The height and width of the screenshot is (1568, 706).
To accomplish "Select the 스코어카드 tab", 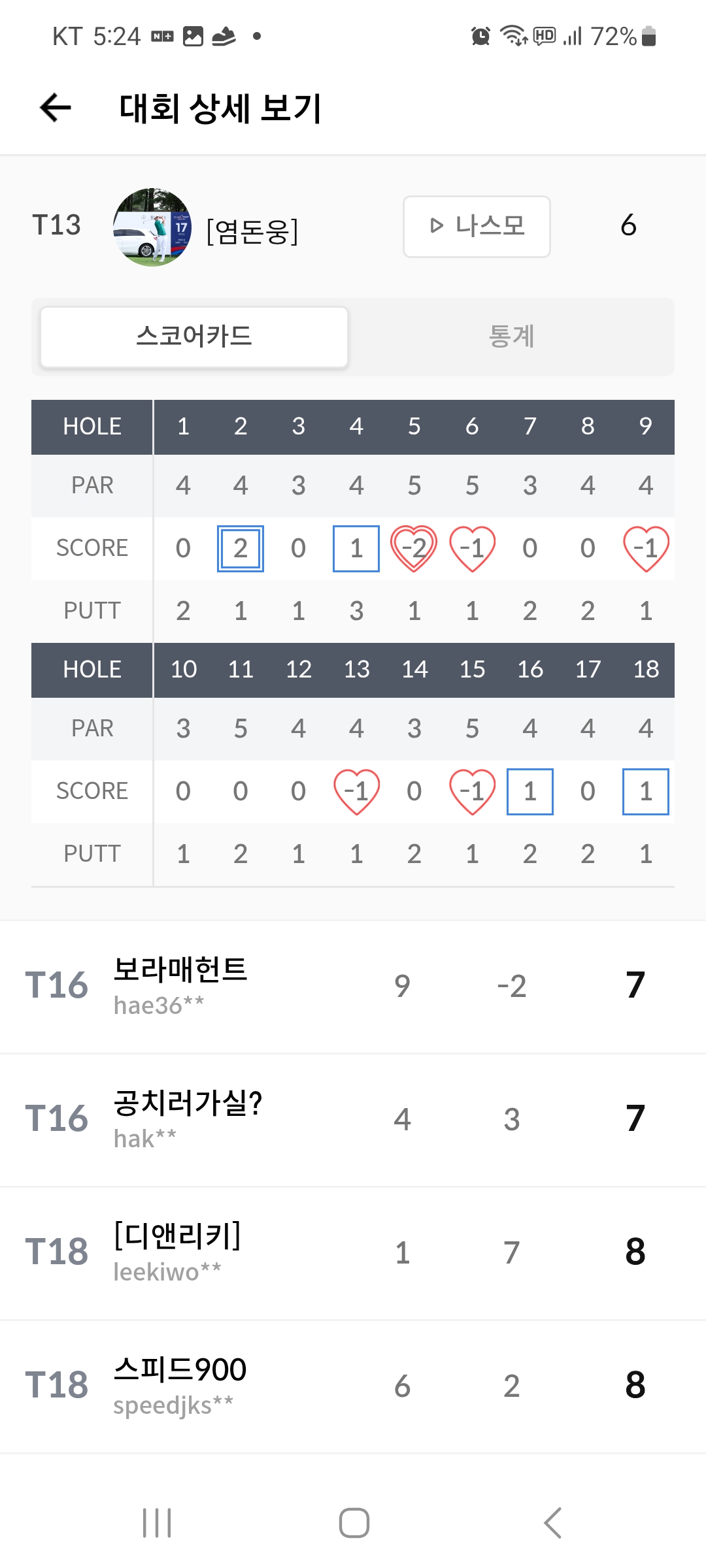I will click(194, 336).
